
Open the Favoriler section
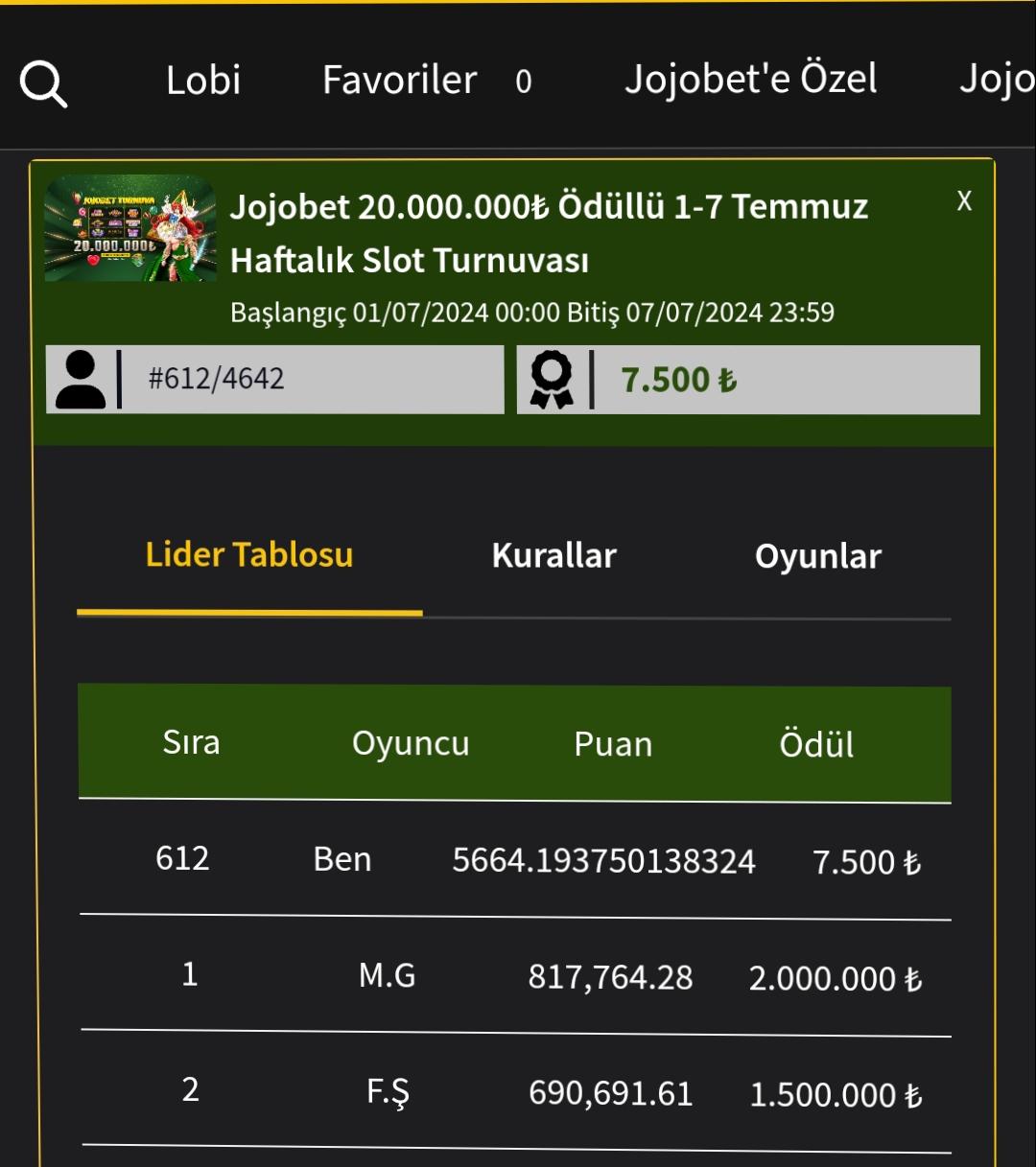point(400,81)
